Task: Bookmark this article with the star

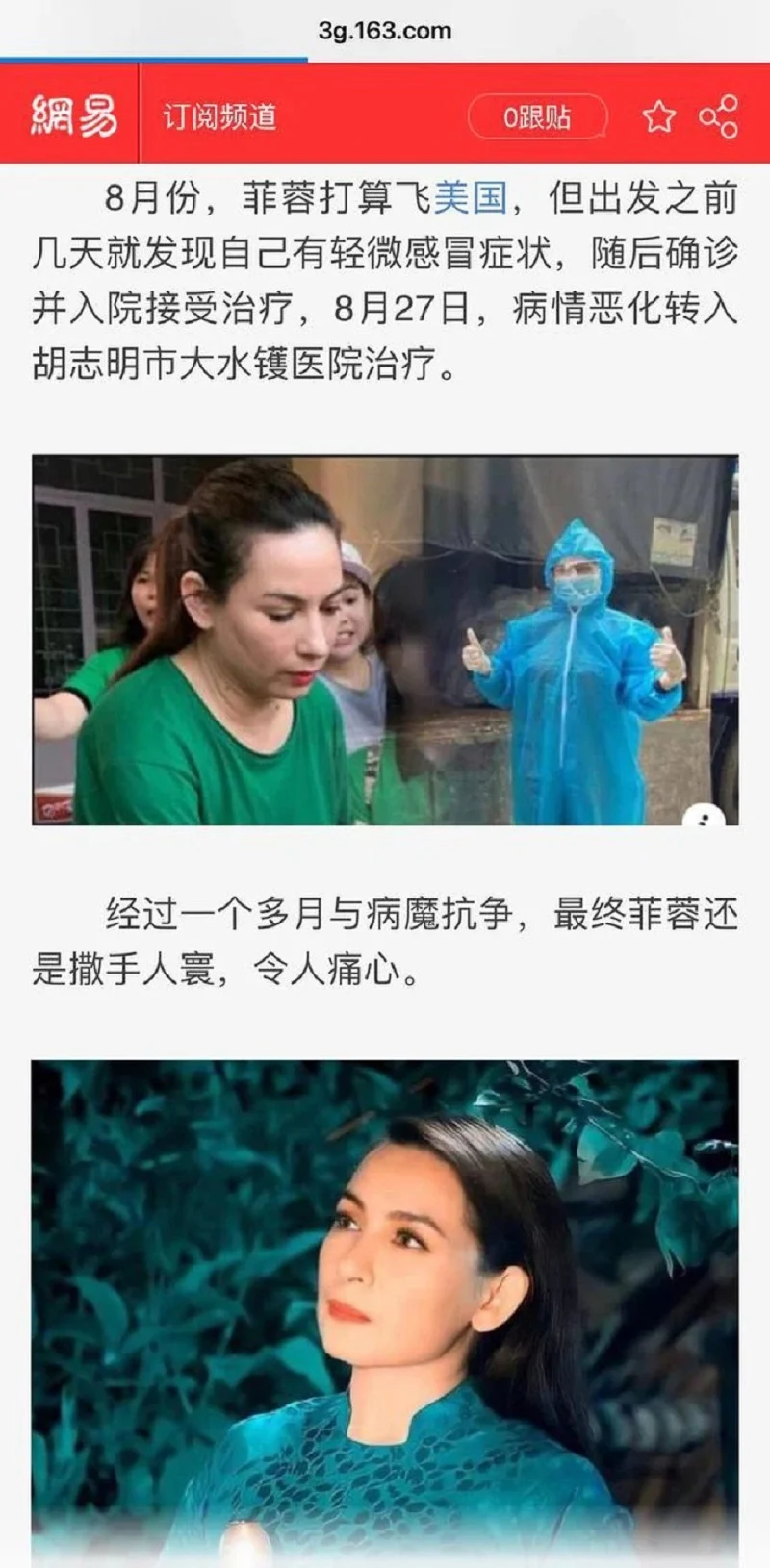Action: pyautogui.click(x=659, y=117)
